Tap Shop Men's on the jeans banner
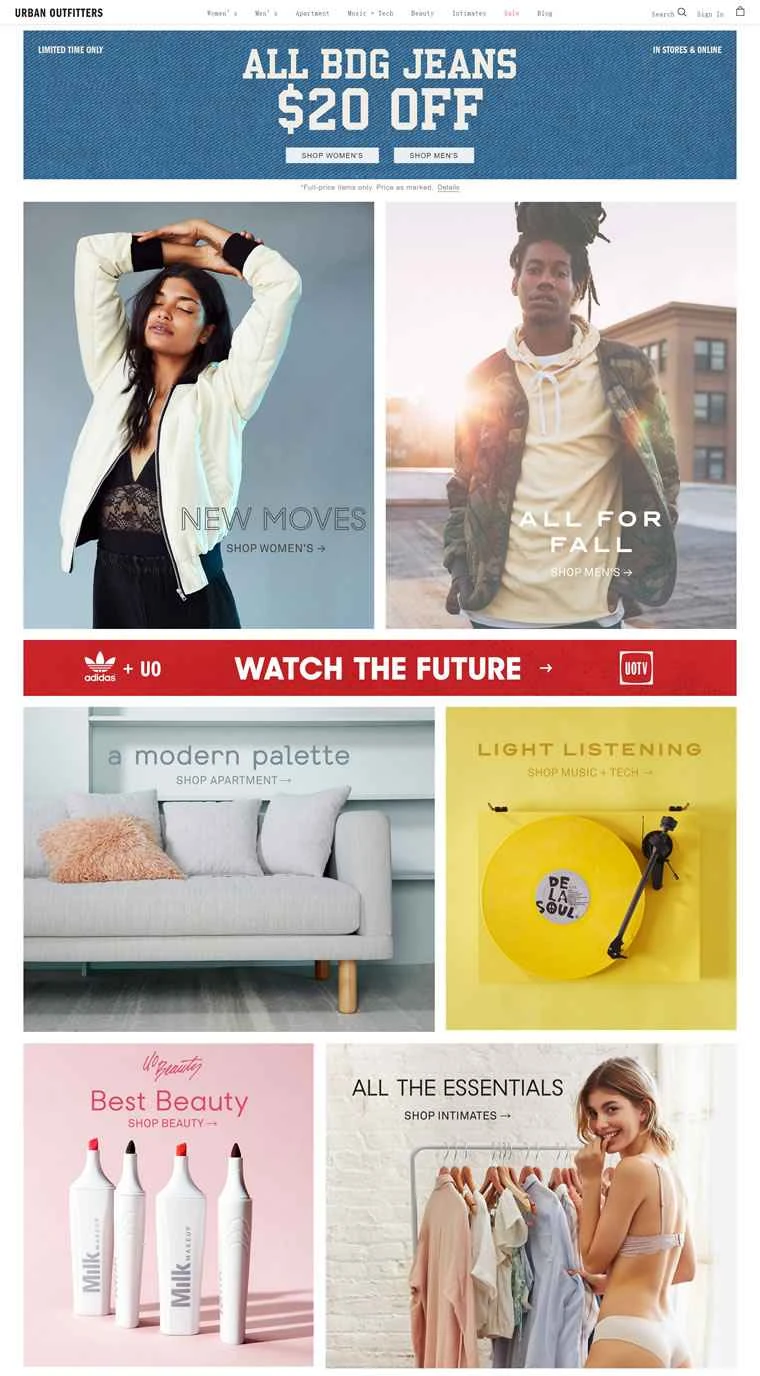Screen dimensions: 760x1376 pos(433,155)
